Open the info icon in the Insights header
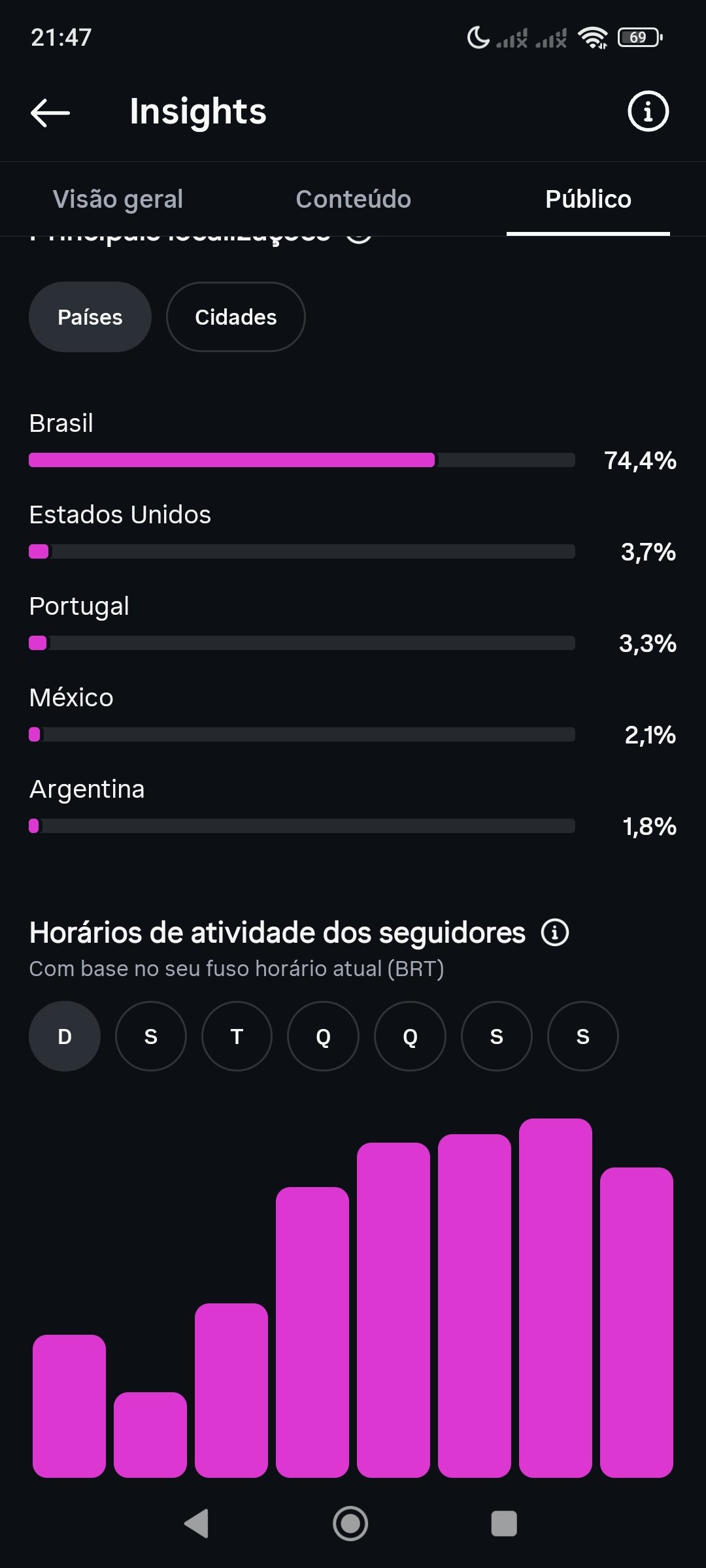 tap(648, 111)
